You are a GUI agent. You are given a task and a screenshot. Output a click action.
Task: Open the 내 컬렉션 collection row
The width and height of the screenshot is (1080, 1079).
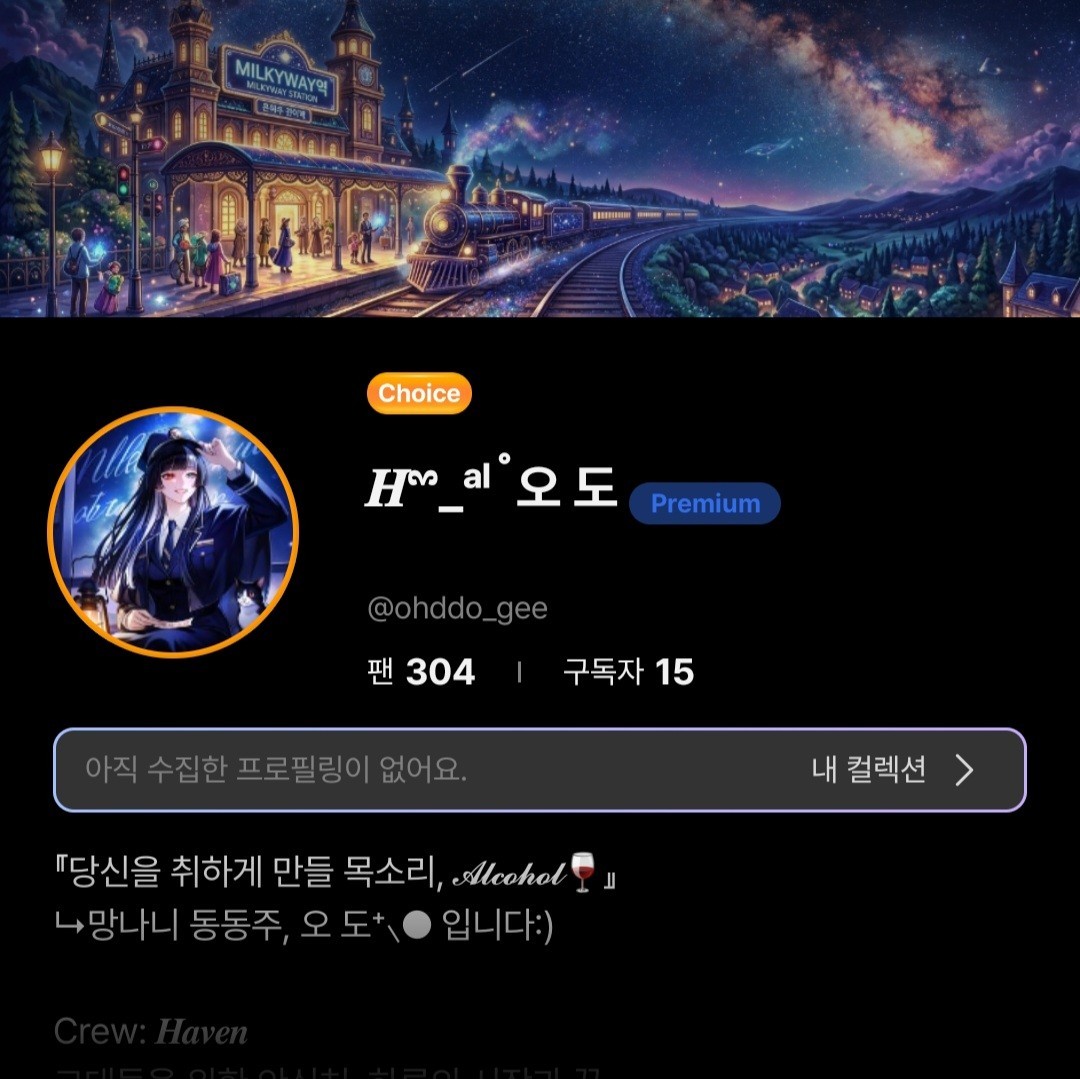click(890, 770)
